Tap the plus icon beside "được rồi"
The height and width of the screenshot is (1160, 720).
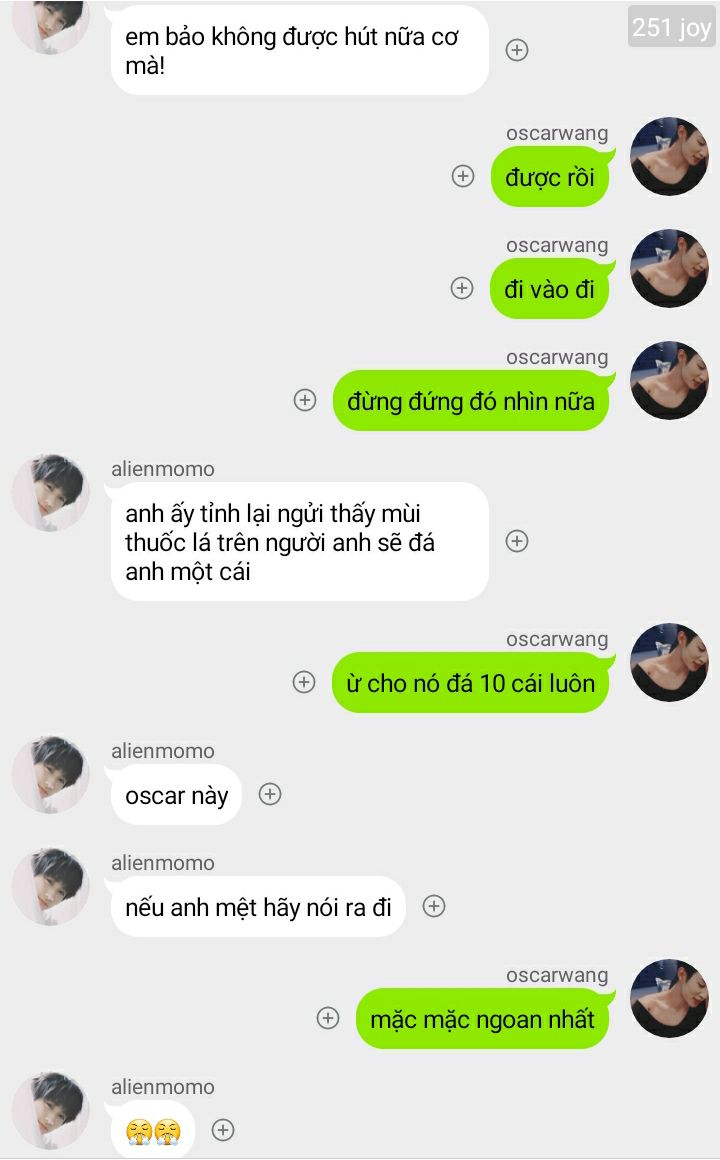(x=463, y=176)
